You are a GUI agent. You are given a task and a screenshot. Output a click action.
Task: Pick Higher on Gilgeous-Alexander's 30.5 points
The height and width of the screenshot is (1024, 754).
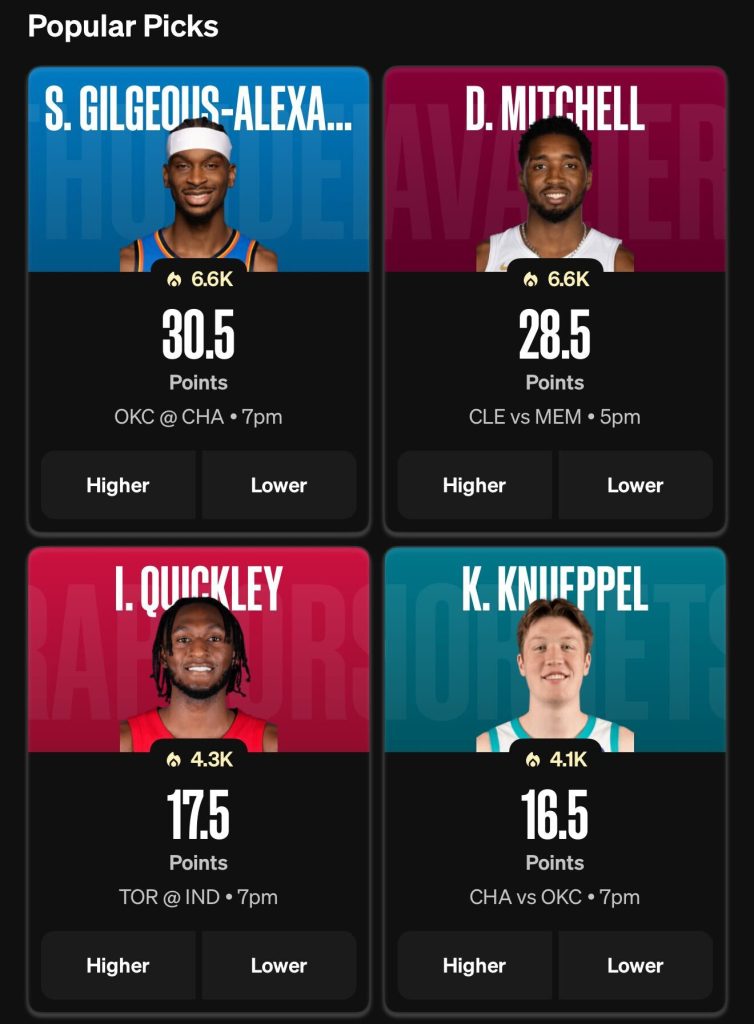[x=118, y=485]
